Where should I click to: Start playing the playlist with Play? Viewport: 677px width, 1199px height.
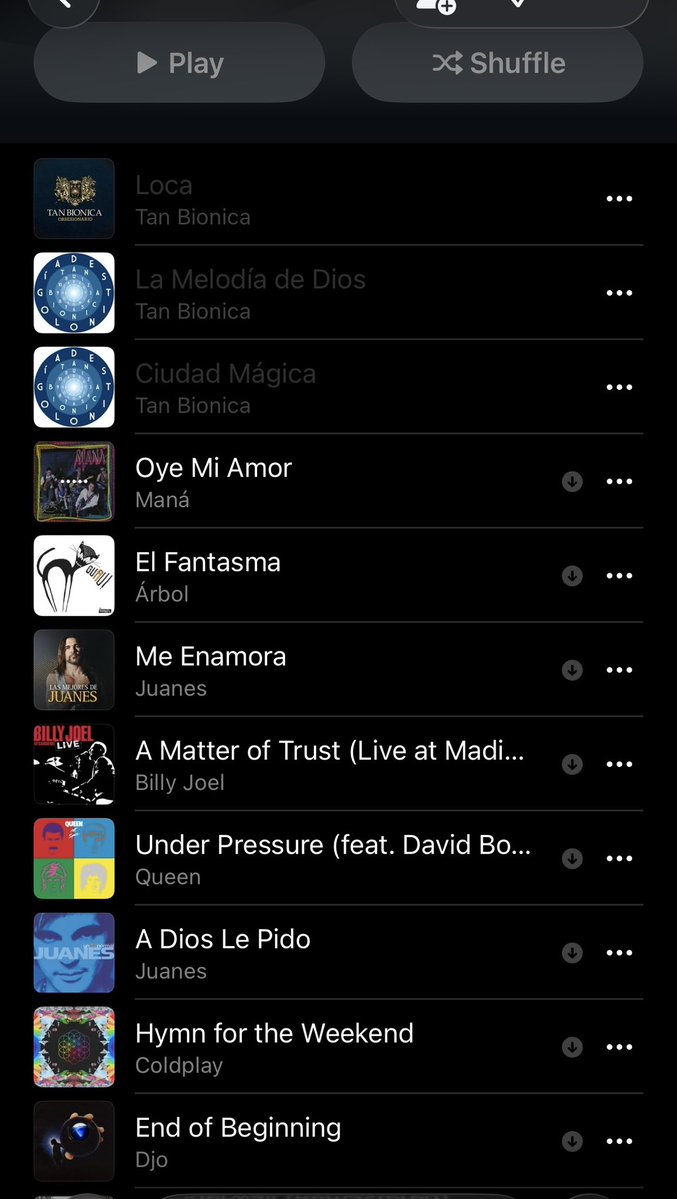pos(179,63)
